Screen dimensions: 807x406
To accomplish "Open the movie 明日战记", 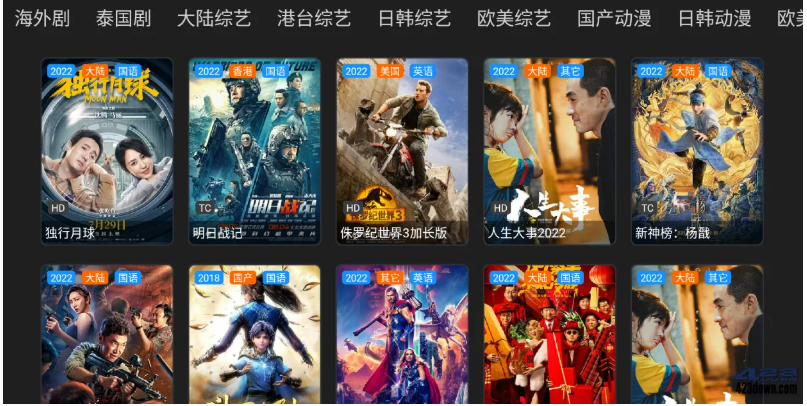I will click(x=254, y=150).
